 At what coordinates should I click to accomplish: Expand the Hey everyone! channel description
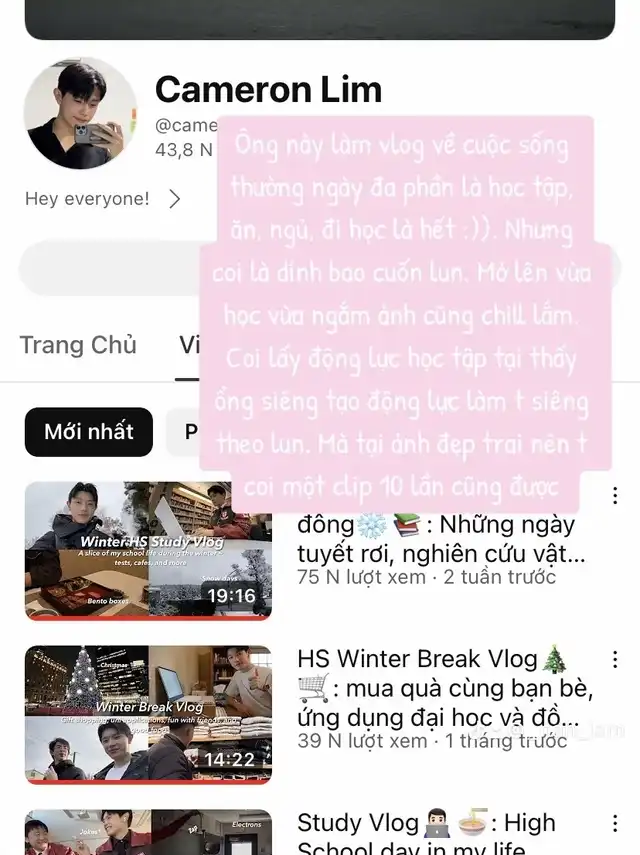pos(104,199)
